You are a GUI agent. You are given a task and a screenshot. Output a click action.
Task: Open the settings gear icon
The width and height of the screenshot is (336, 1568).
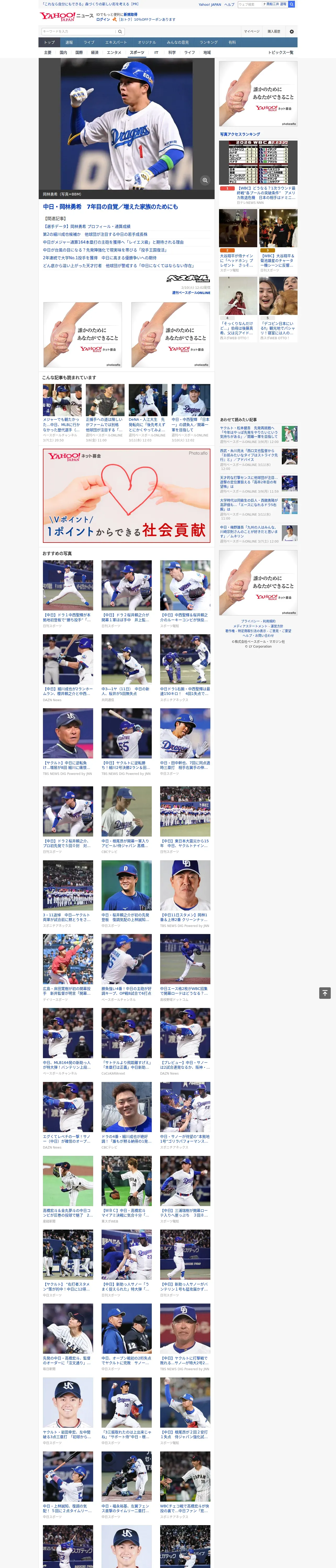tap(292, 32)
